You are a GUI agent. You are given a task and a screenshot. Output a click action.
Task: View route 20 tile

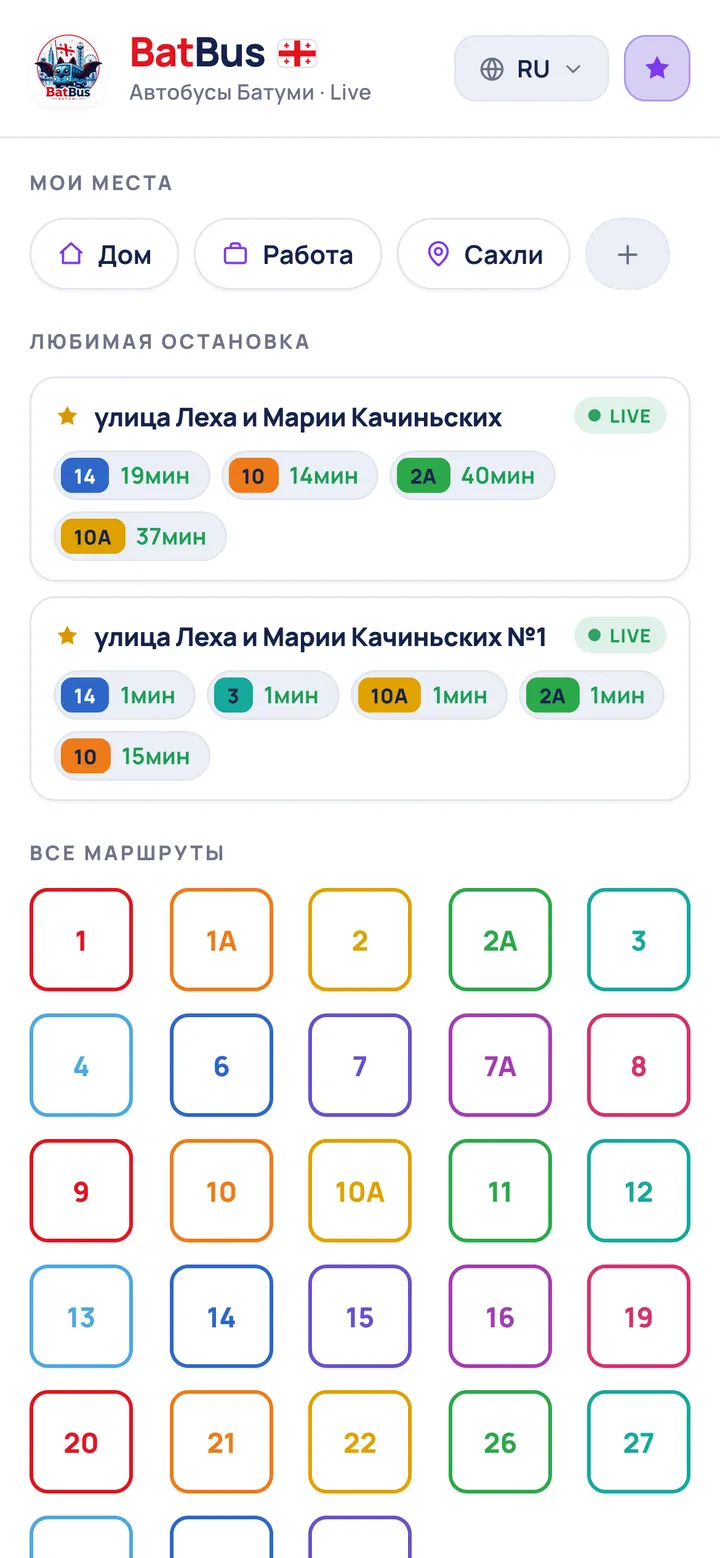(x=81, y=1443)
